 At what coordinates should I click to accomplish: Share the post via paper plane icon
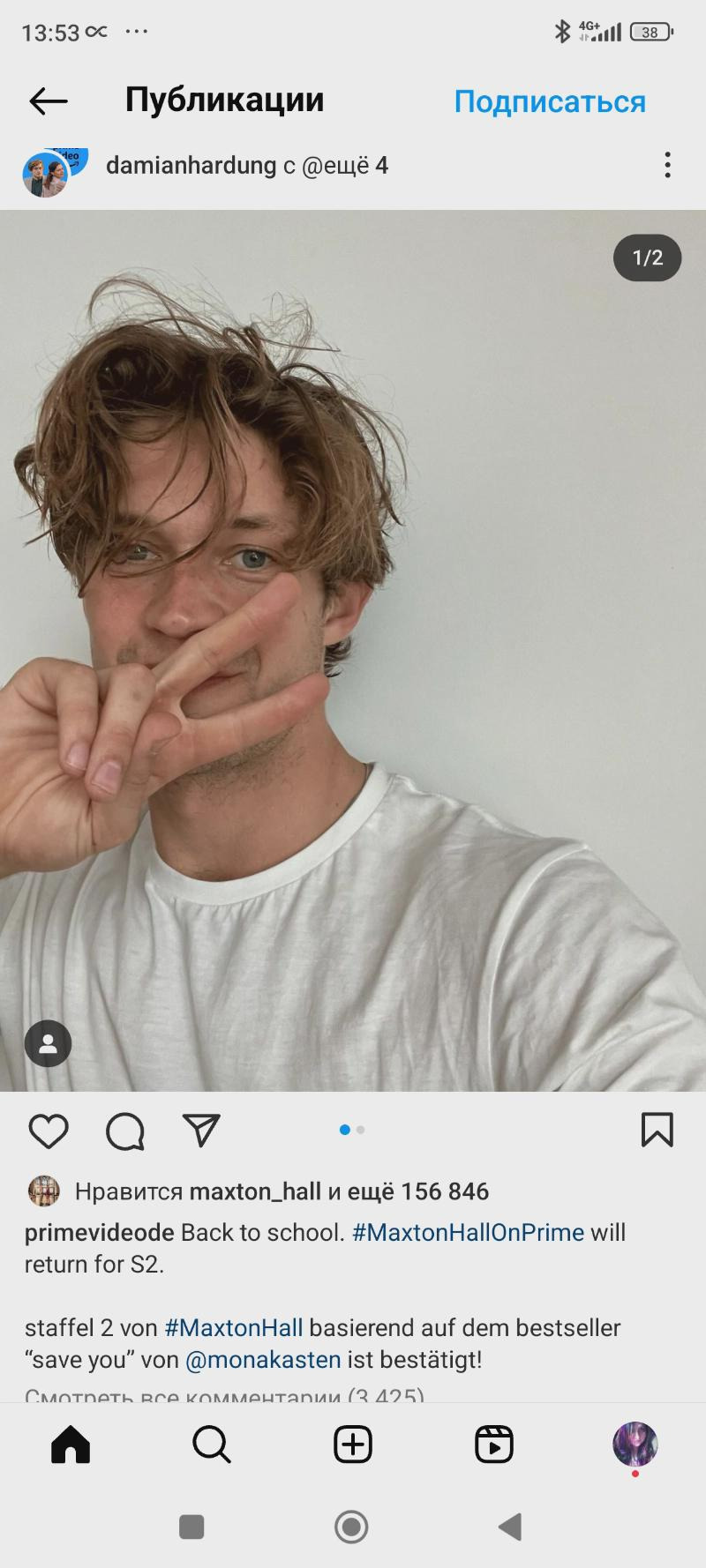[x=201, y=1130]
